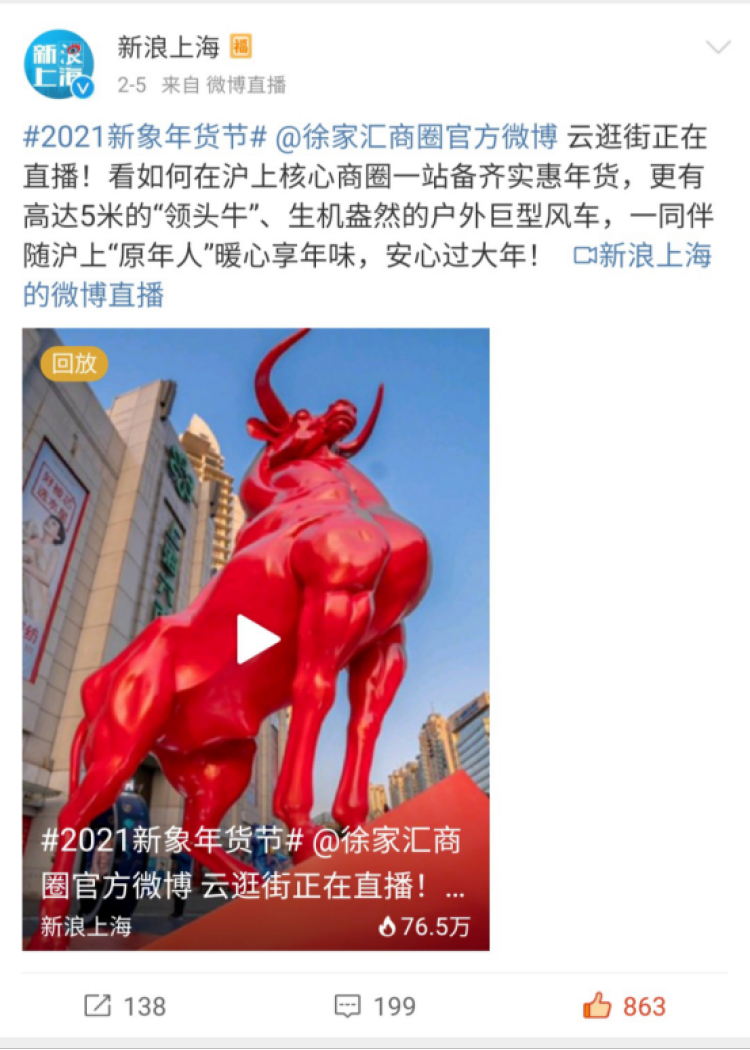Open the 新浪上海 account name
The height and width of the screenshot is (1050, 750).
168,47
